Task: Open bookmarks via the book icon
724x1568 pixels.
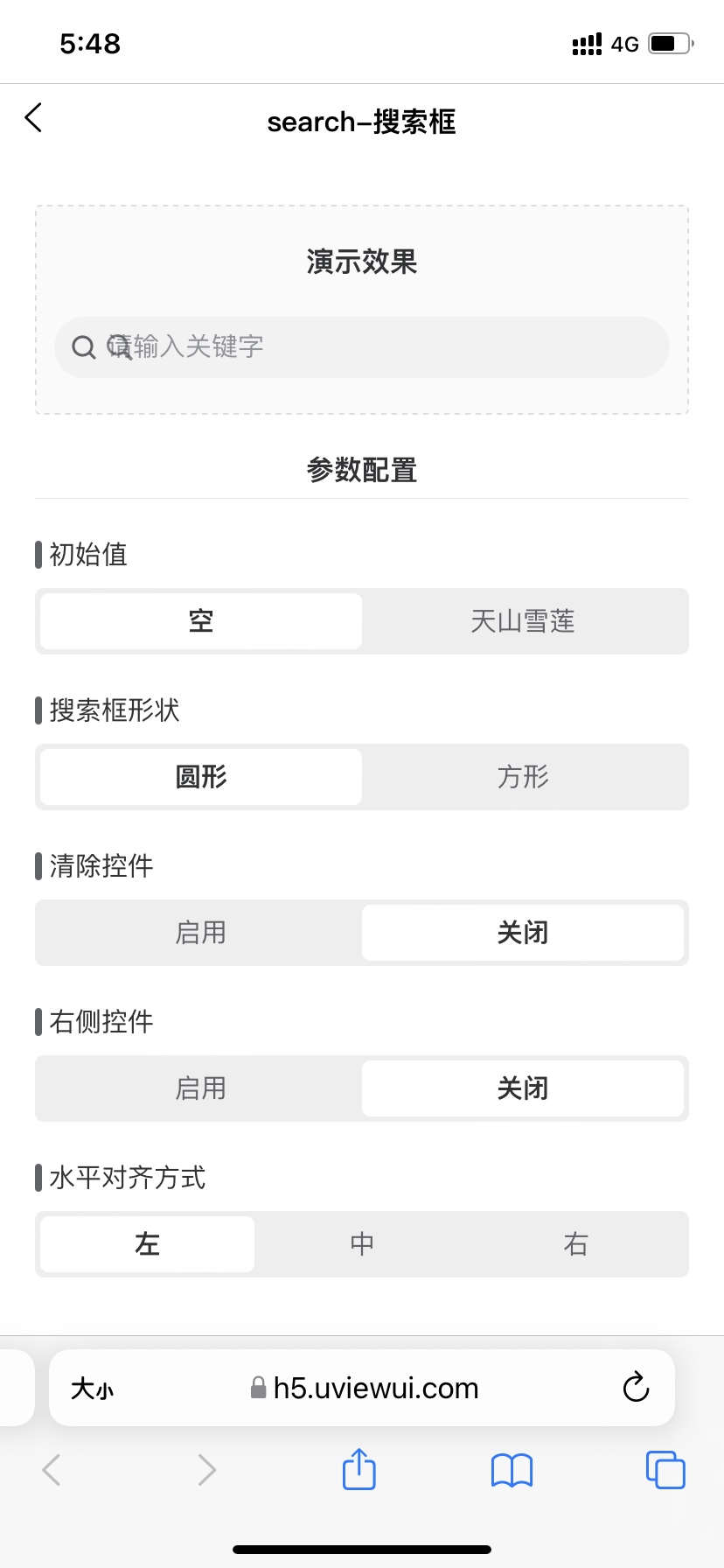Action: pos(512,1470)
